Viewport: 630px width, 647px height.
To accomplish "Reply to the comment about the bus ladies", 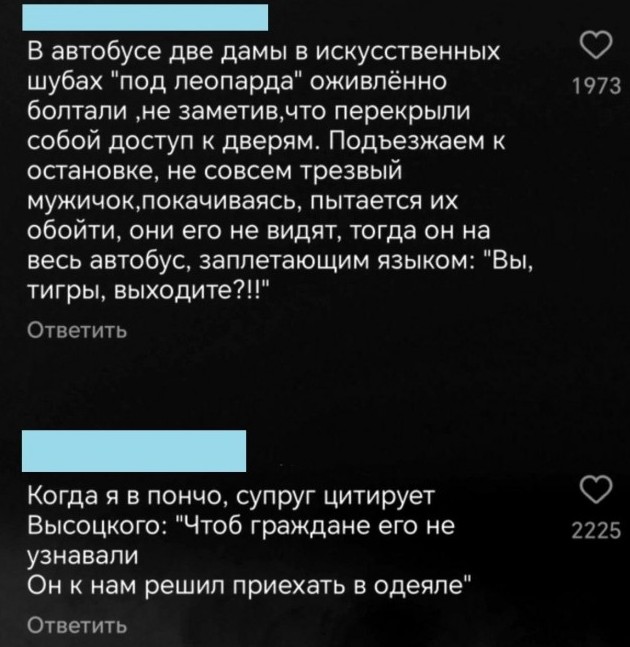I will pyautogui.click(x=75, y=329).
